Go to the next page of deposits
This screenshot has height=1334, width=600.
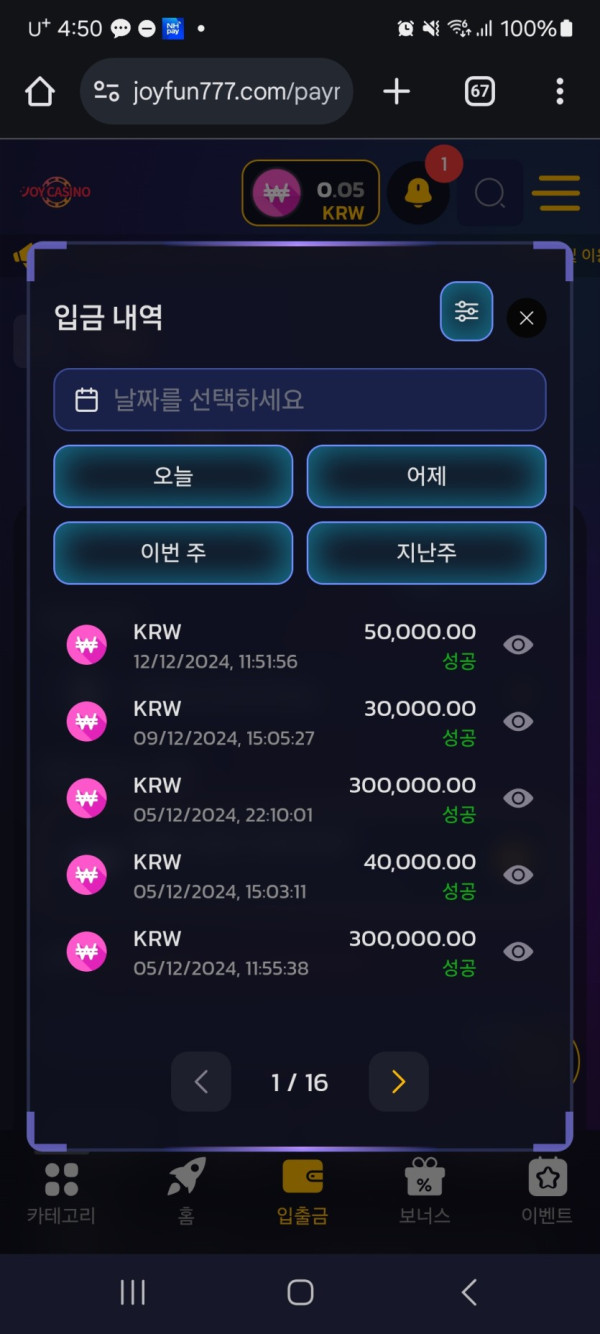coord(398,1082)
